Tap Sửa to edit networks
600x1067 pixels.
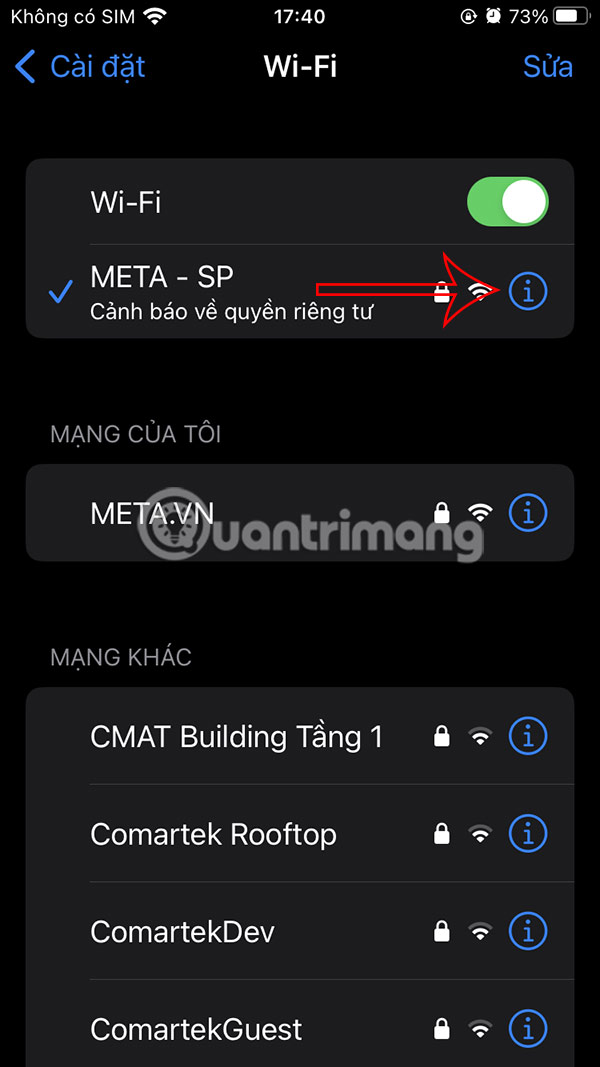click(x=548, y=67)
